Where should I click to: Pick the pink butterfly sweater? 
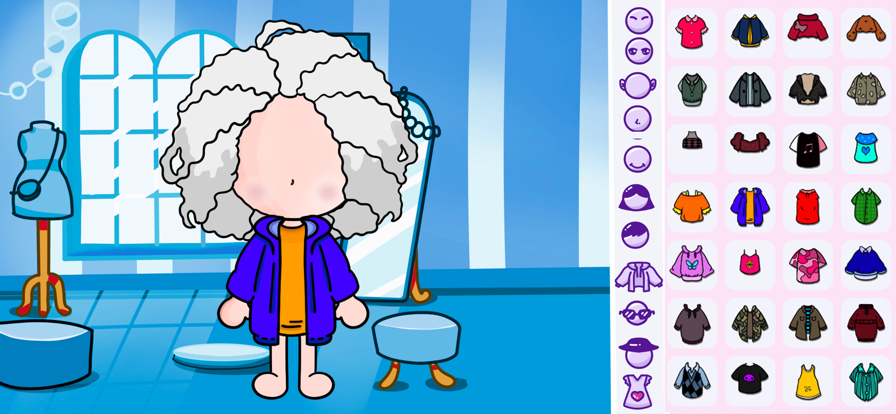tap(691, 263)
